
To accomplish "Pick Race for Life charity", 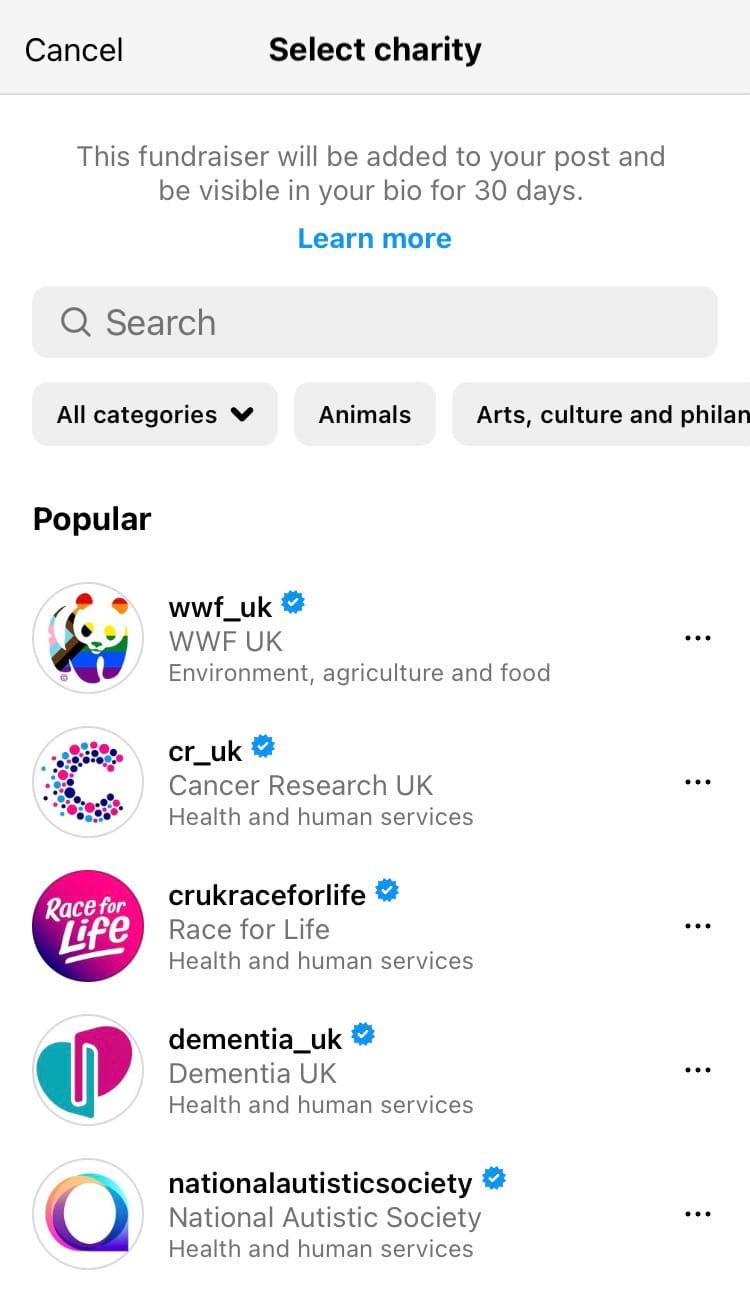I will (375, 926).
